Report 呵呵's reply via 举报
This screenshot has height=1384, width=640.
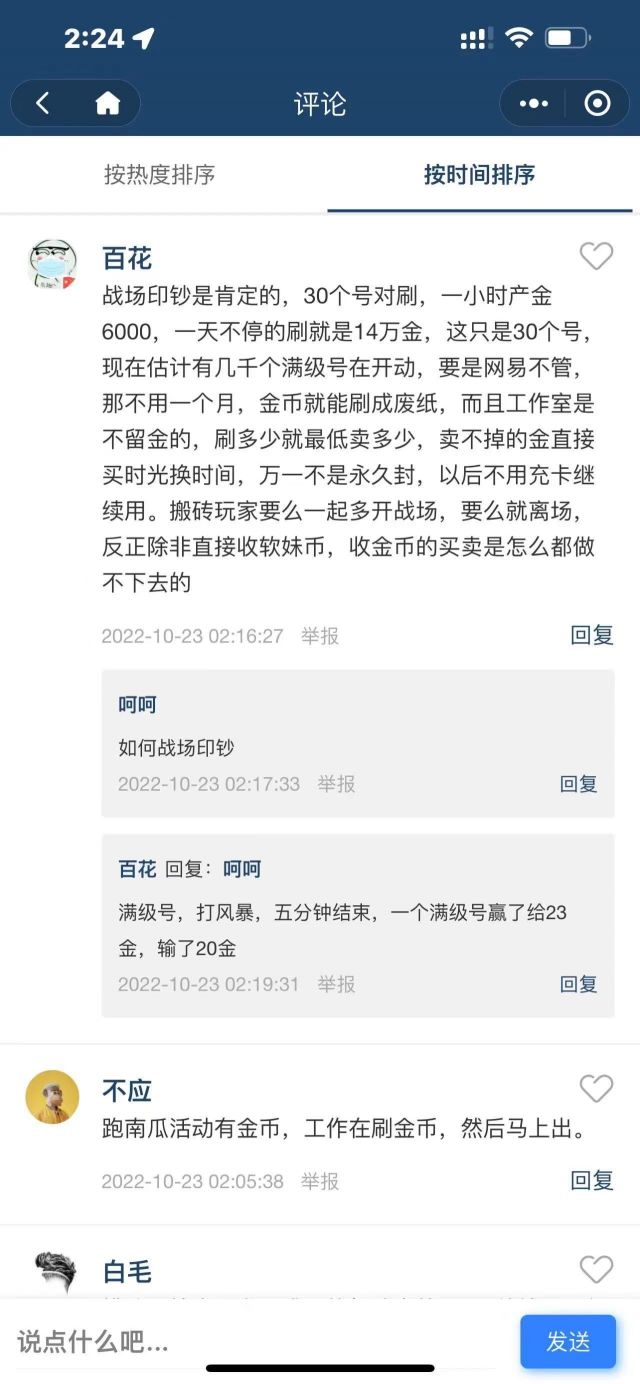[x=336, y=784]
